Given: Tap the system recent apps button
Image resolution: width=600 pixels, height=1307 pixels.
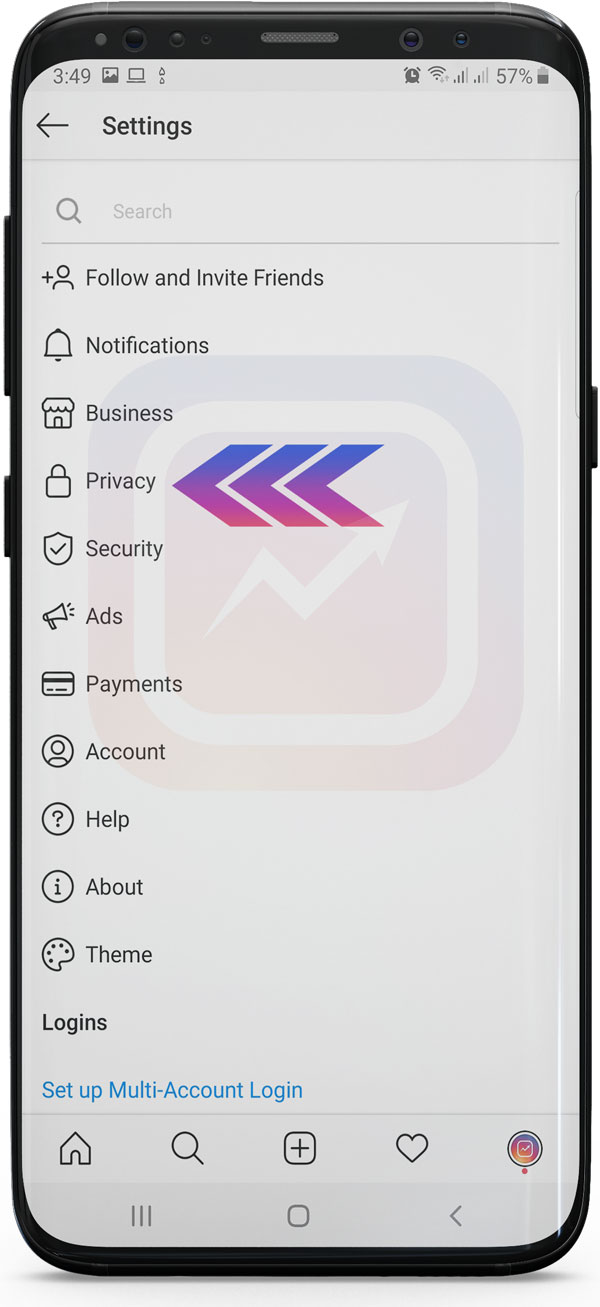Looking at the screenshot, I should coord(142,1216).
